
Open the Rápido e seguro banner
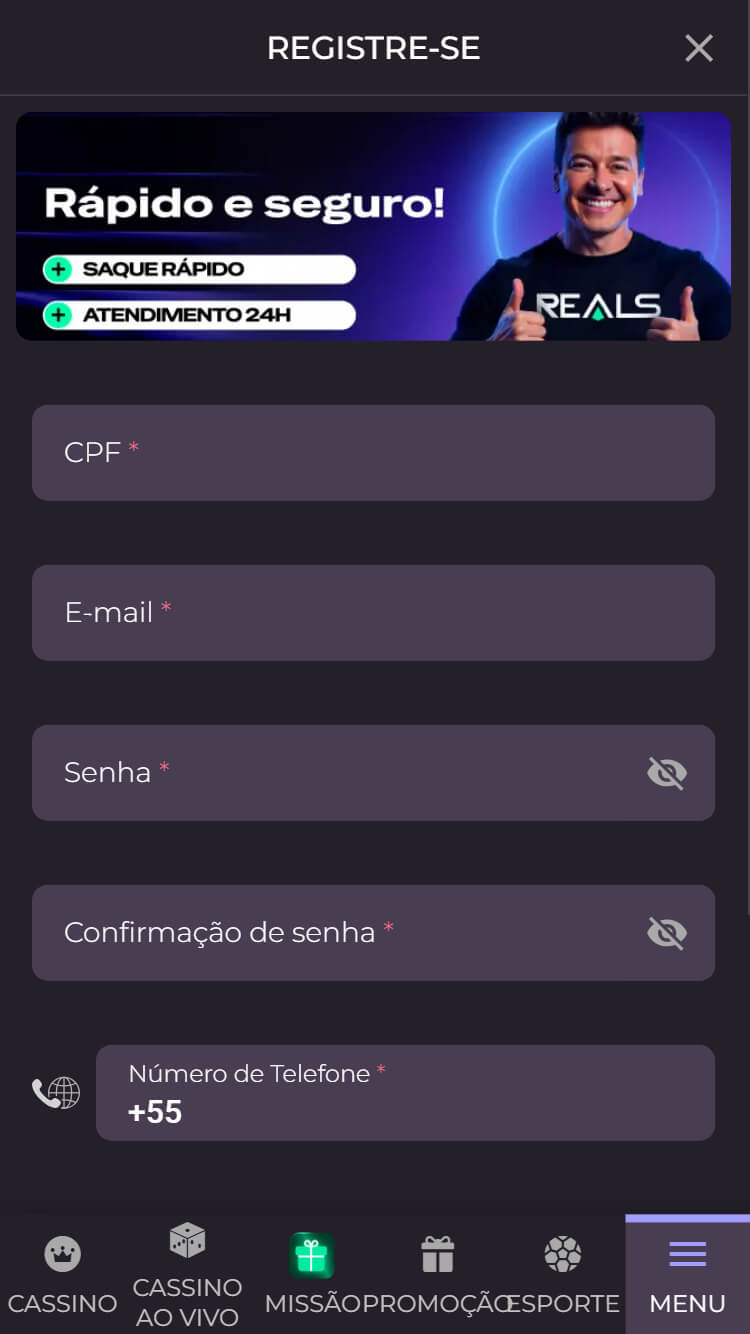[373, 226]
